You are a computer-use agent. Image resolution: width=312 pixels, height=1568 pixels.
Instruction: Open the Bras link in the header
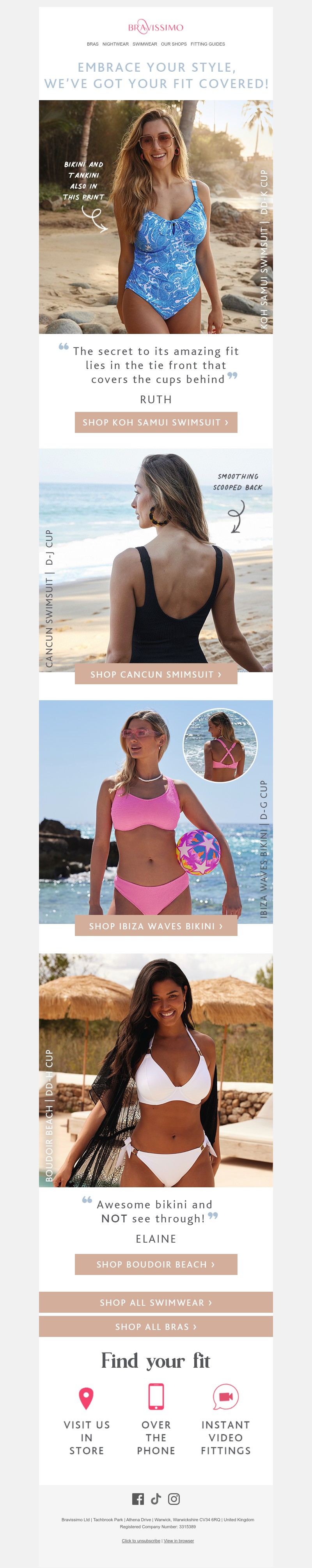click(93, 44)
